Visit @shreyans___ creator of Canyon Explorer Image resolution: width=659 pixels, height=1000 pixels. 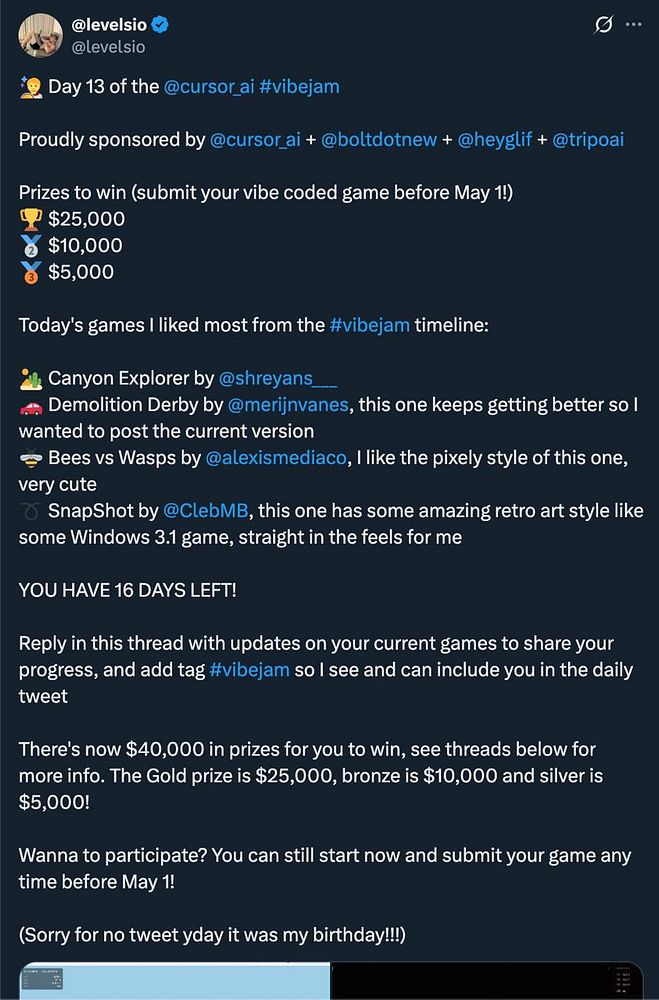[278, 378]
